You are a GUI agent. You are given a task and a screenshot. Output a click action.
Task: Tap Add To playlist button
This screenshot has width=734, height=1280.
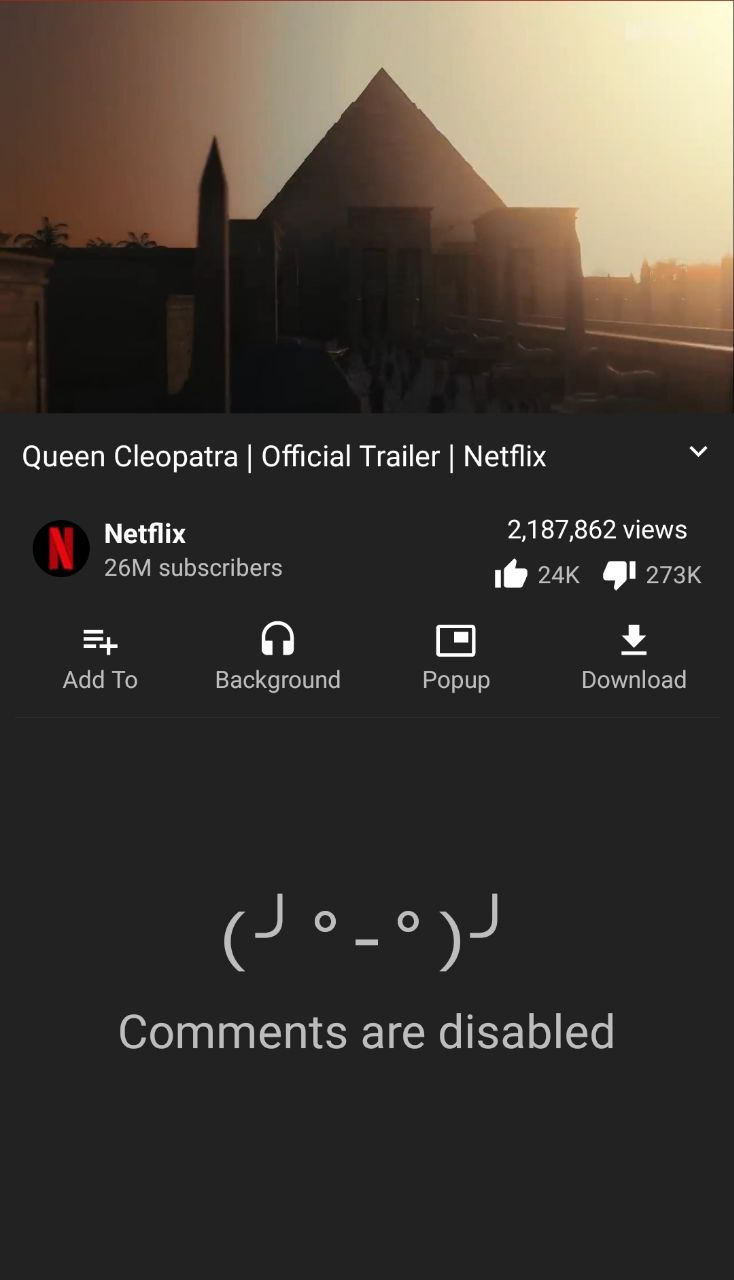[x=100, y=657]
